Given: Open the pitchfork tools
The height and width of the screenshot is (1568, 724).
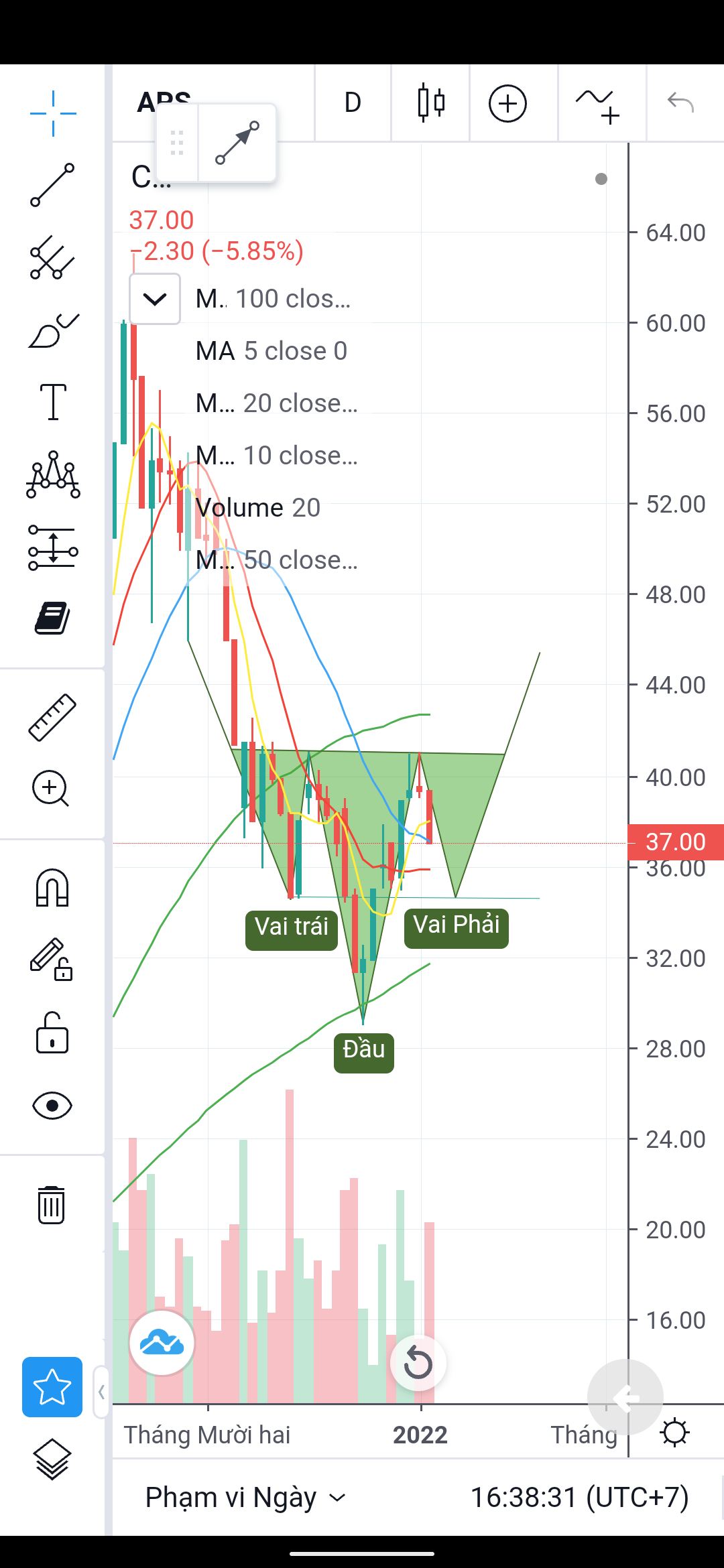Looking at the screenshot, I should tap(53, 257).
